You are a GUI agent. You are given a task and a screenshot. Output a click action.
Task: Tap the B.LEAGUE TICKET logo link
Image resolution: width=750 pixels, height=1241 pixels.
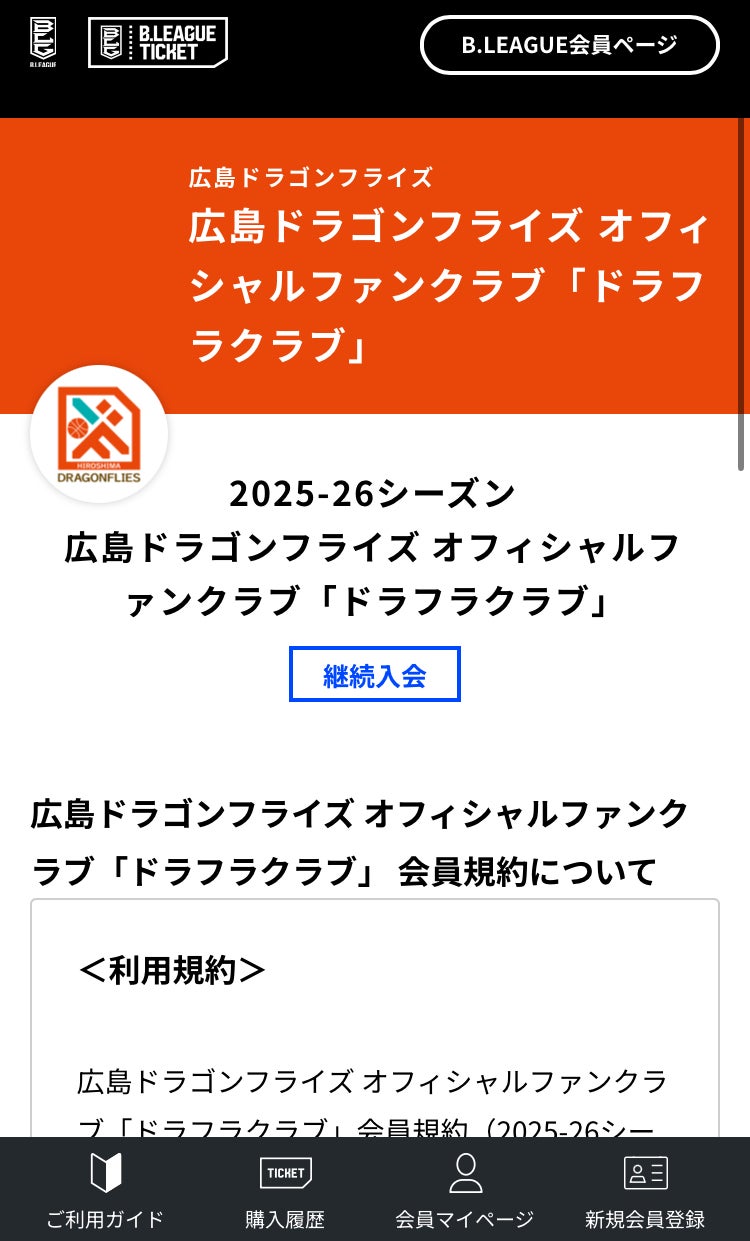pos(158,43)
